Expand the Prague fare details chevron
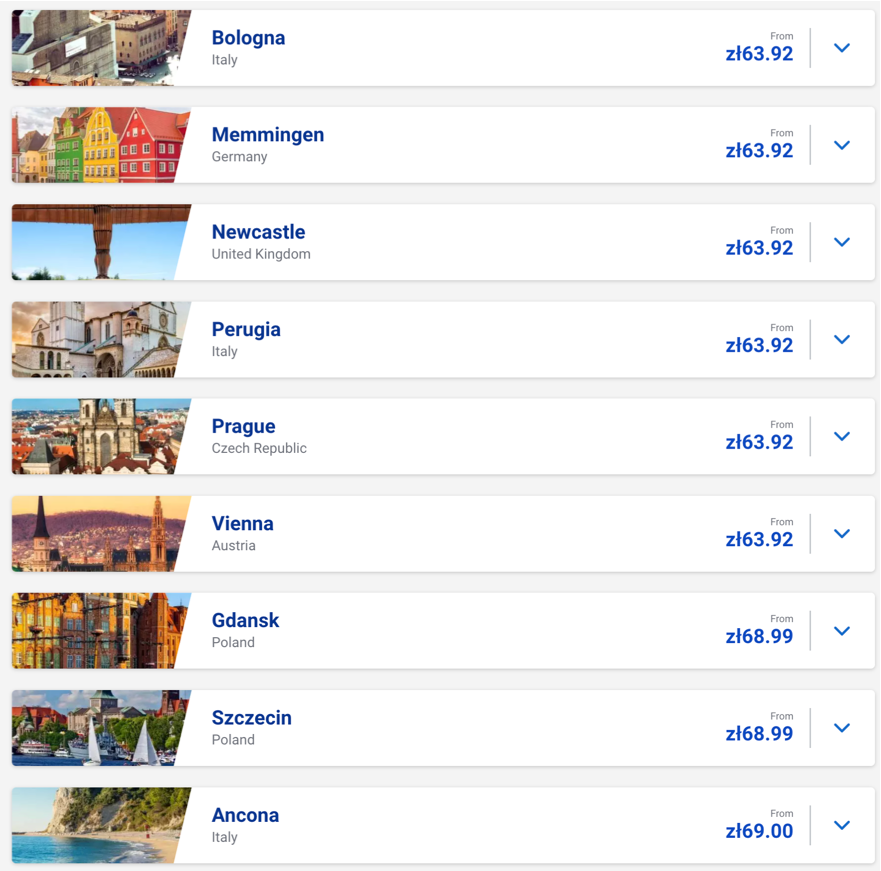The height and width of the screenshot is (871, 881). tap(841, 436)
